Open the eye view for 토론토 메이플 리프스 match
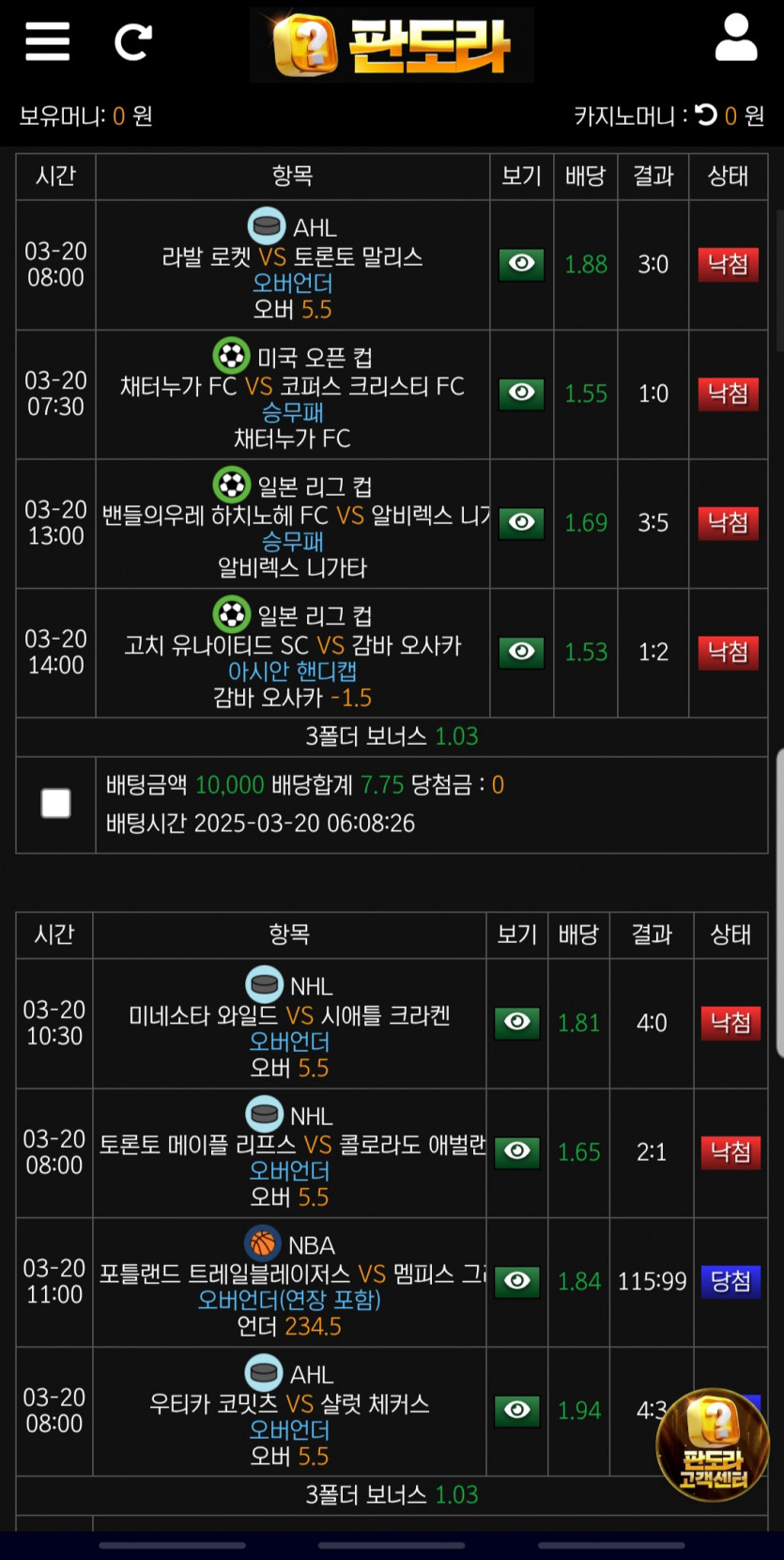The image size is (784, 1560). tap(517, 1151)
